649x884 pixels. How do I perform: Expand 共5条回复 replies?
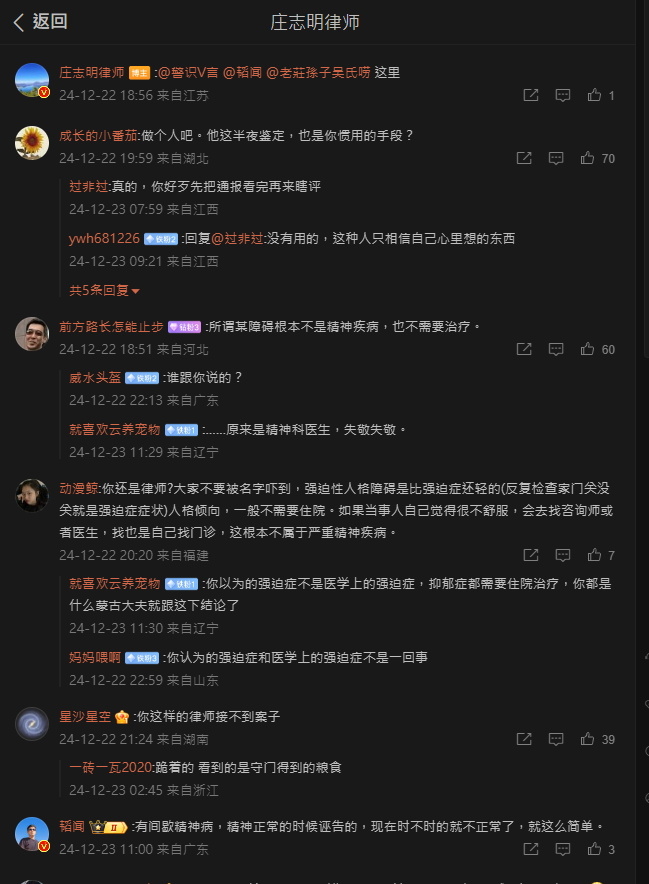pyautogui.click(x=104, y=290)
